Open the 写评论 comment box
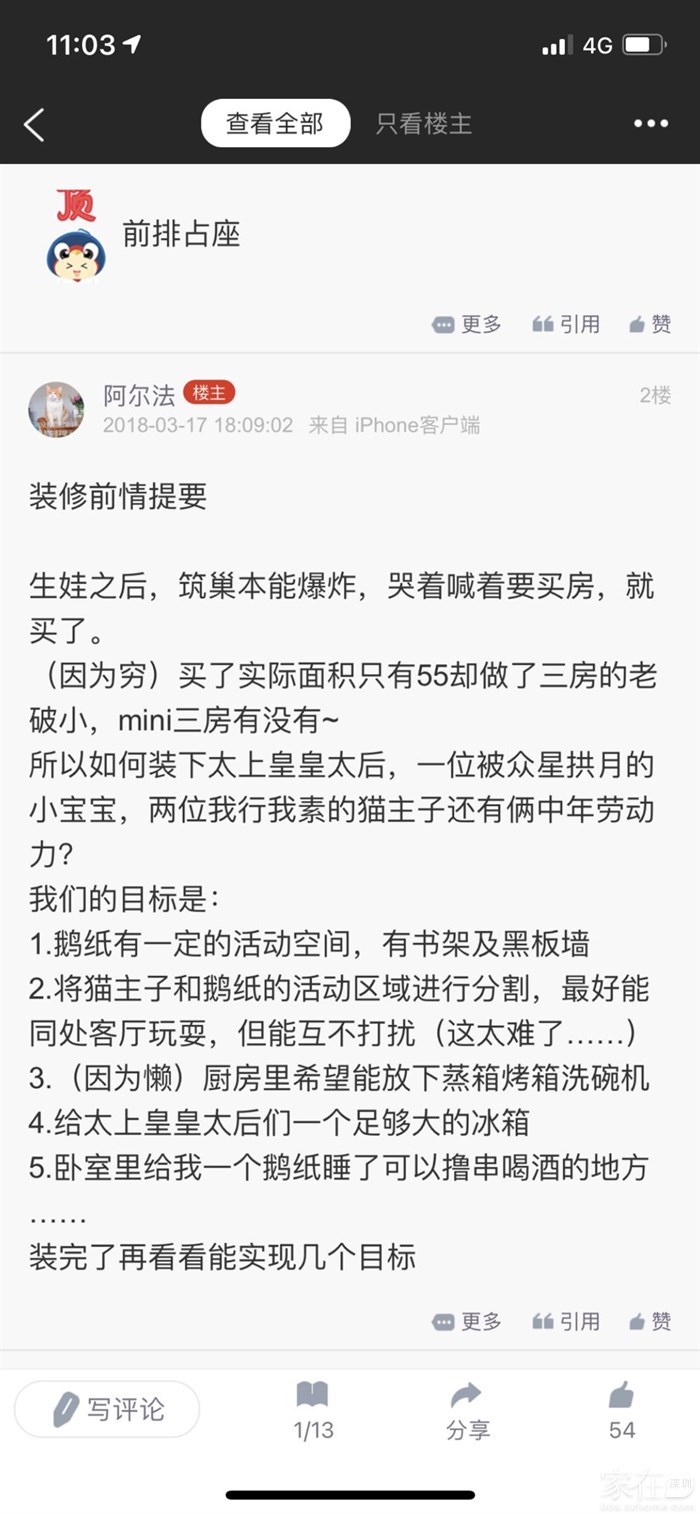Viewport: 700px width, 1514px height. 108,1409
